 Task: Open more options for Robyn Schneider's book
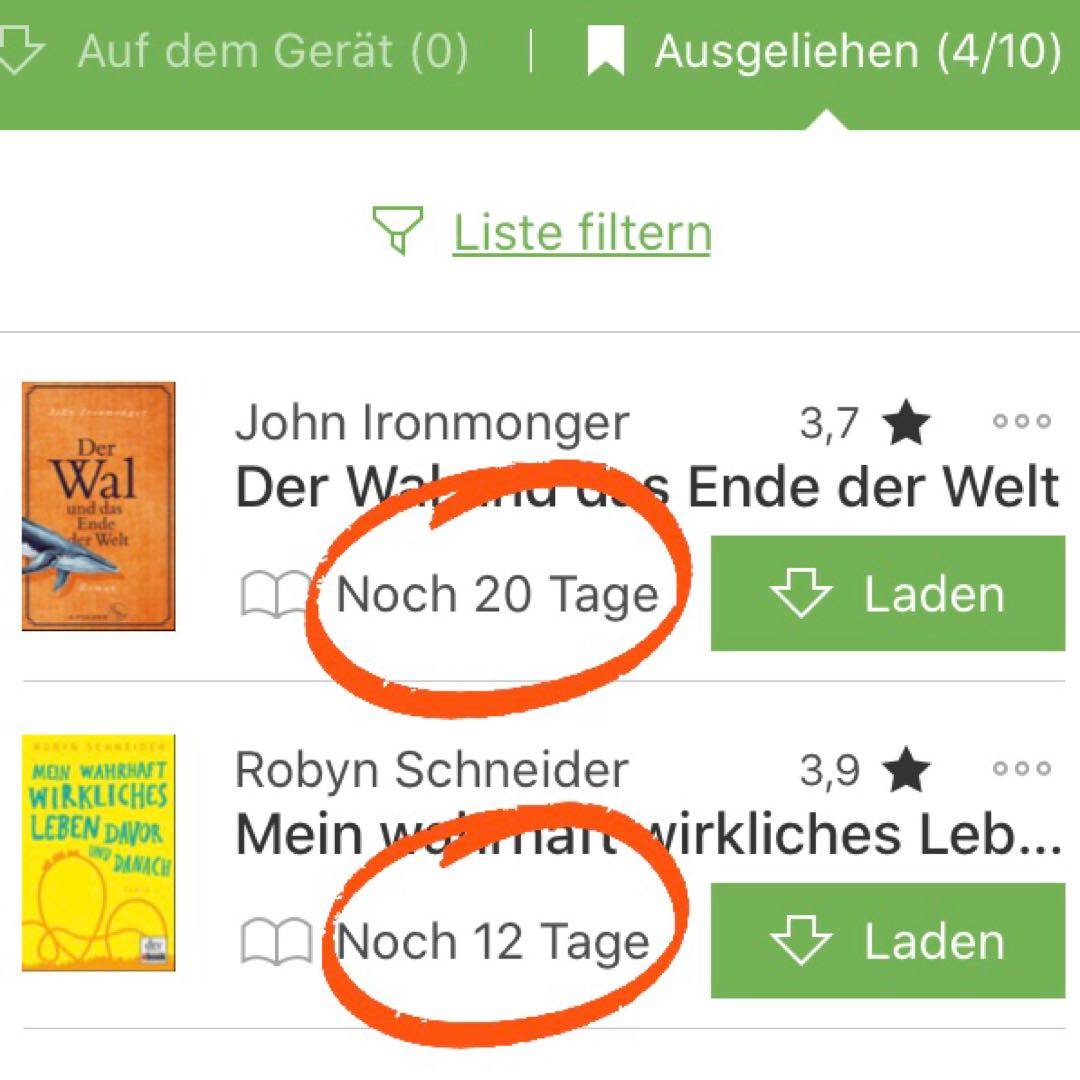point(1021,769)
